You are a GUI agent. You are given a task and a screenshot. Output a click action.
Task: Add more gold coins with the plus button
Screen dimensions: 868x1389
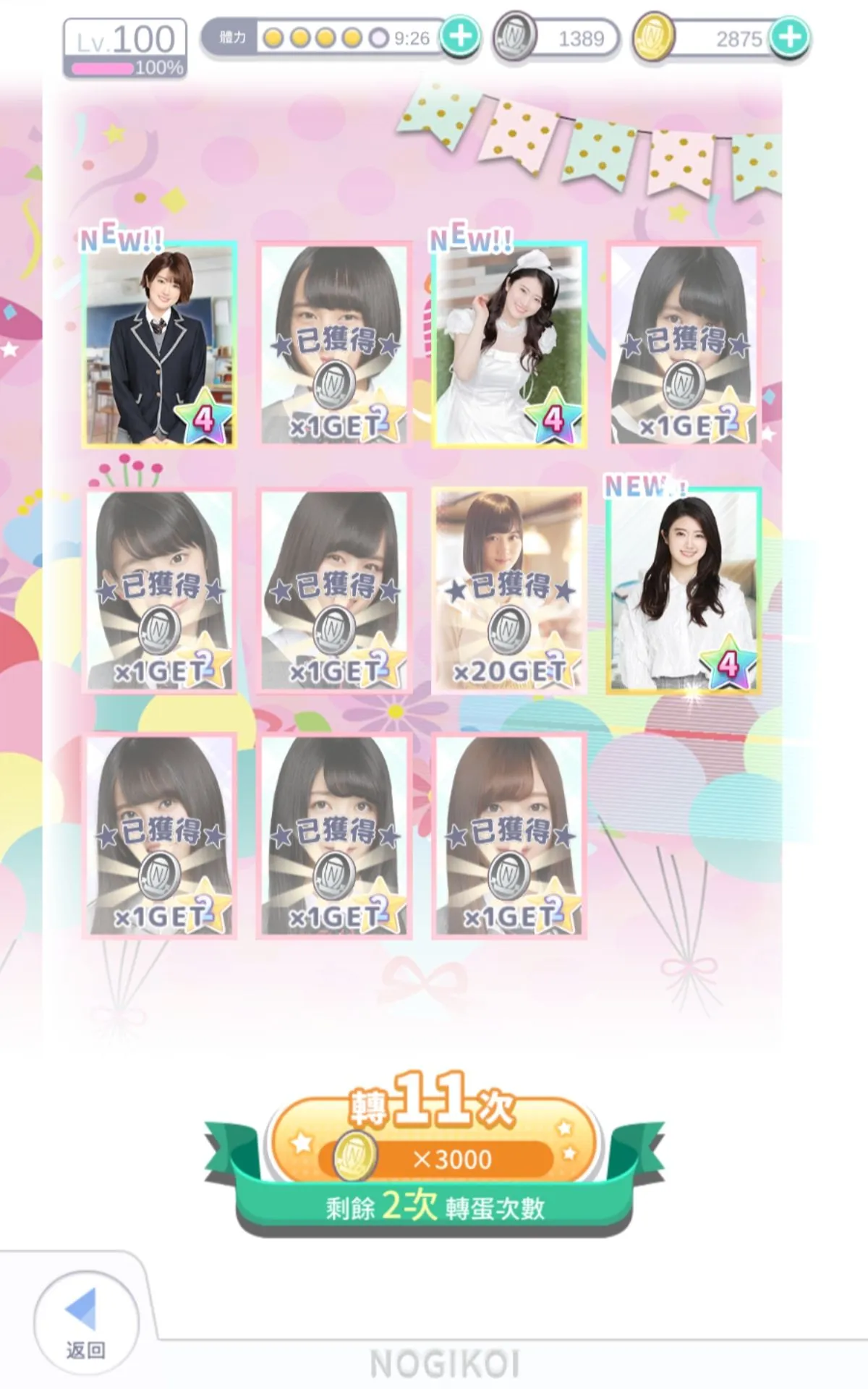789,37
